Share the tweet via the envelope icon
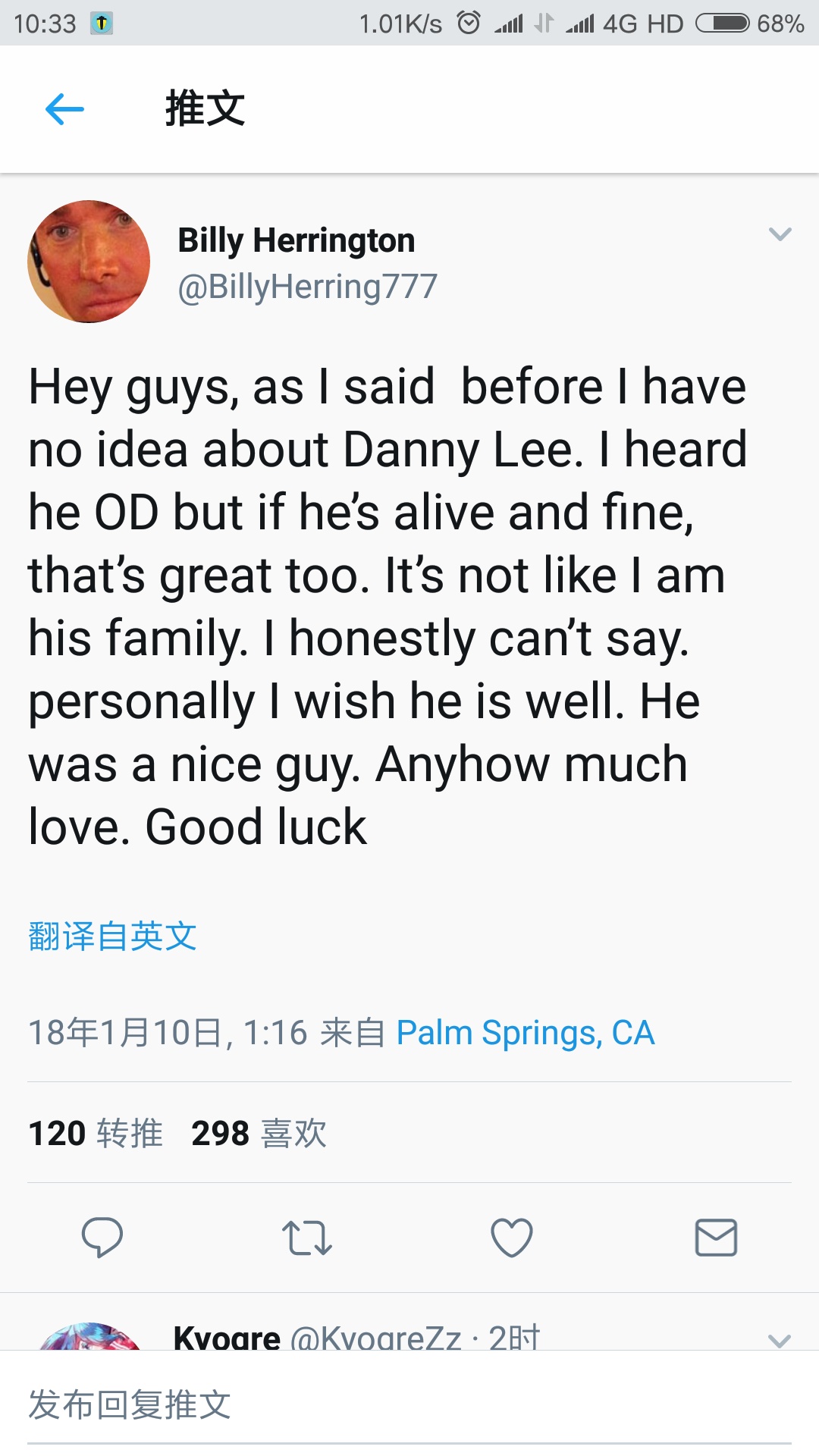Screen dimensions: 819x1456 click(716, 1238)
